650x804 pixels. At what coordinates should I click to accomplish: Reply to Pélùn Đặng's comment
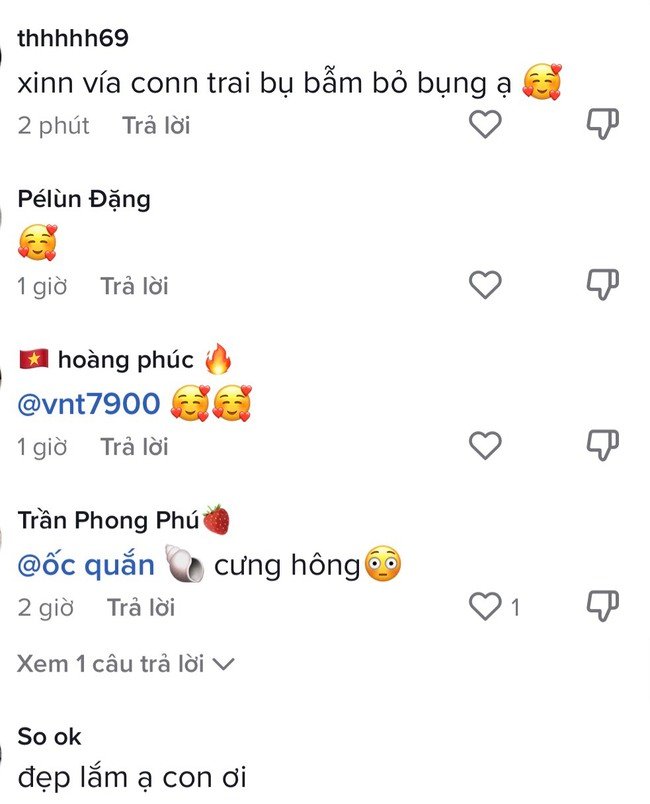point(134,286)
